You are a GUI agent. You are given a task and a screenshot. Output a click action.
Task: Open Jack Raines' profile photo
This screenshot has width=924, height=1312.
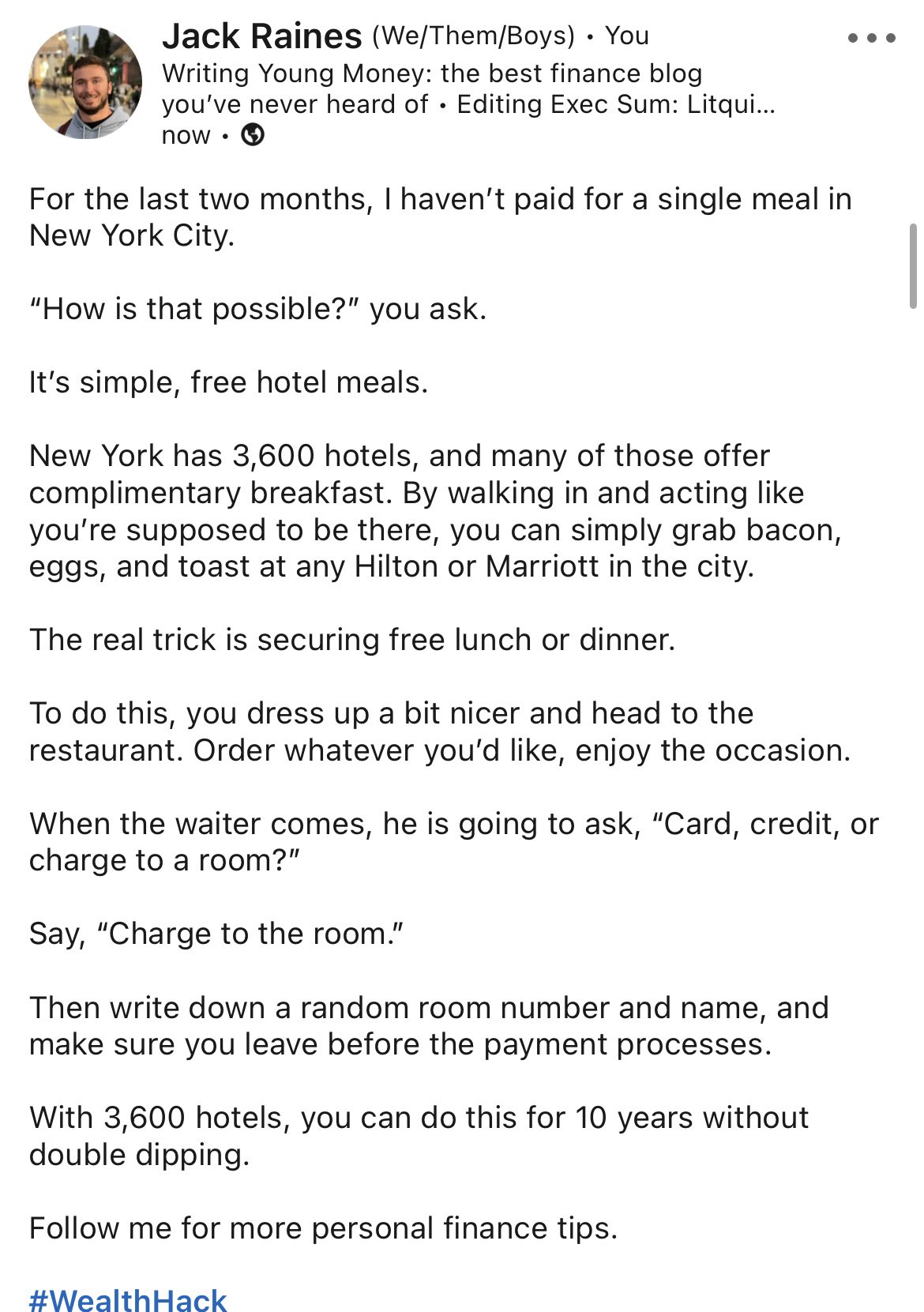click(85, 82)
